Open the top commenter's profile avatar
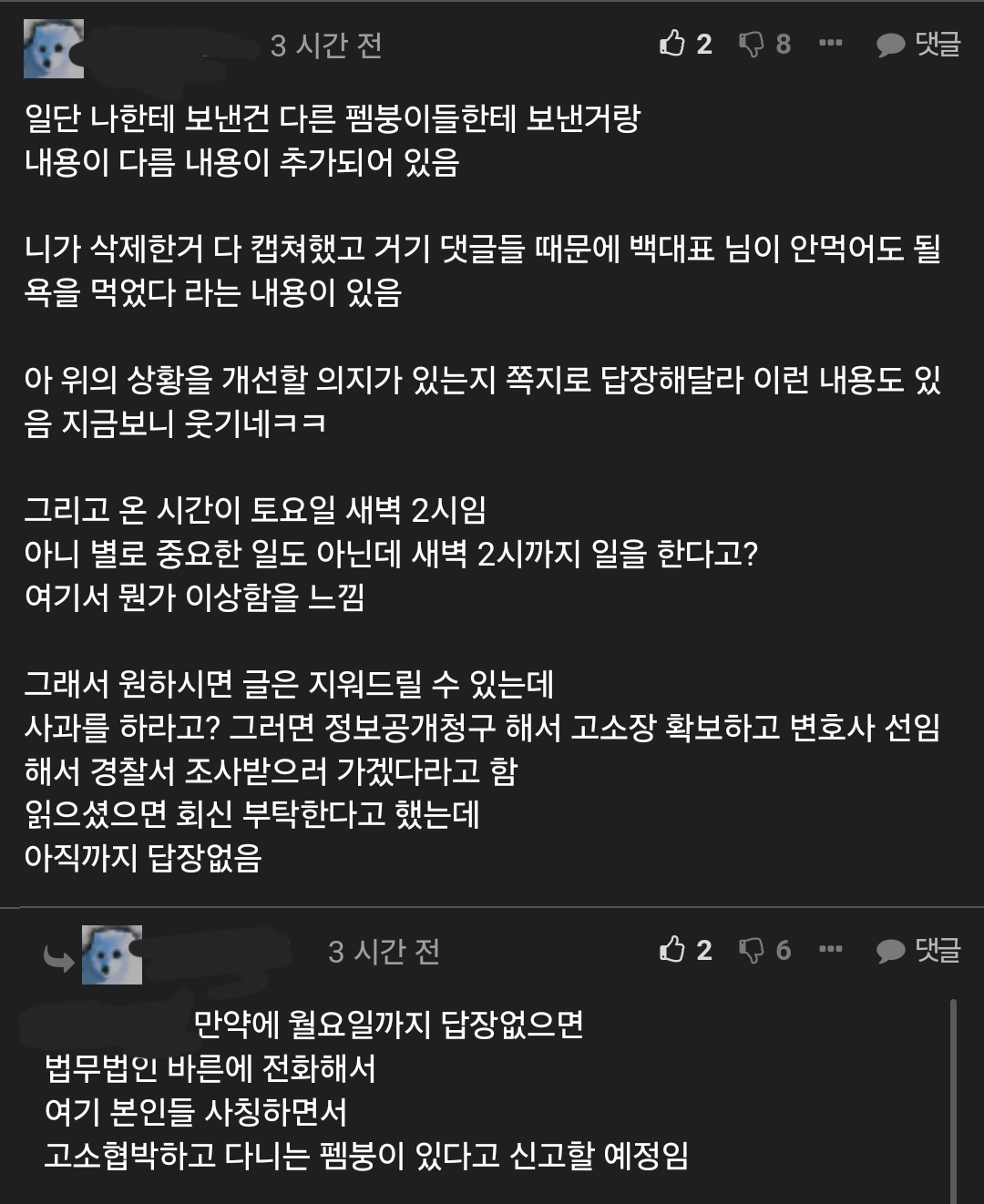Image resolution: width=984 pixels, height=1204 pixels. pyautogui.click(x=54, y=48)
